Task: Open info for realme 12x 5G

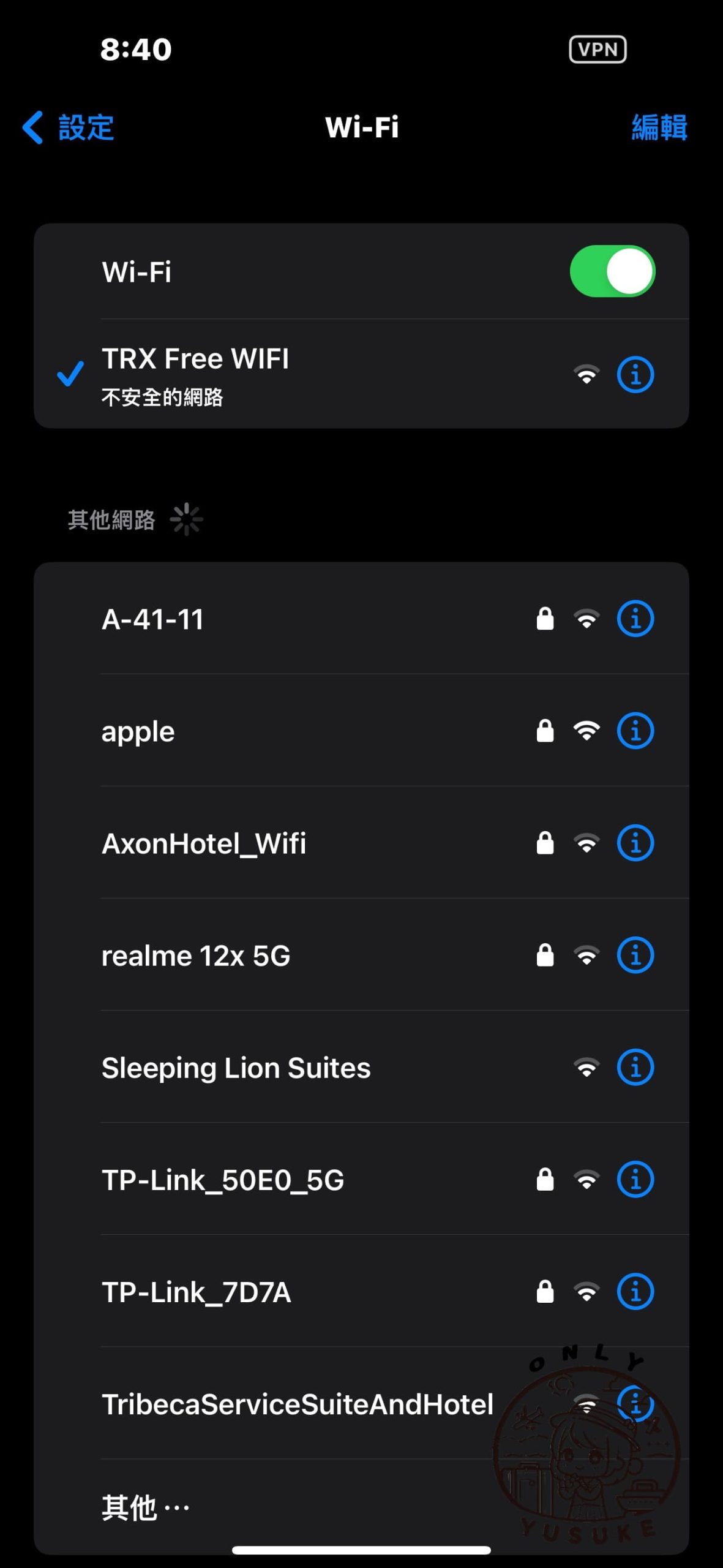Action: 635,955
